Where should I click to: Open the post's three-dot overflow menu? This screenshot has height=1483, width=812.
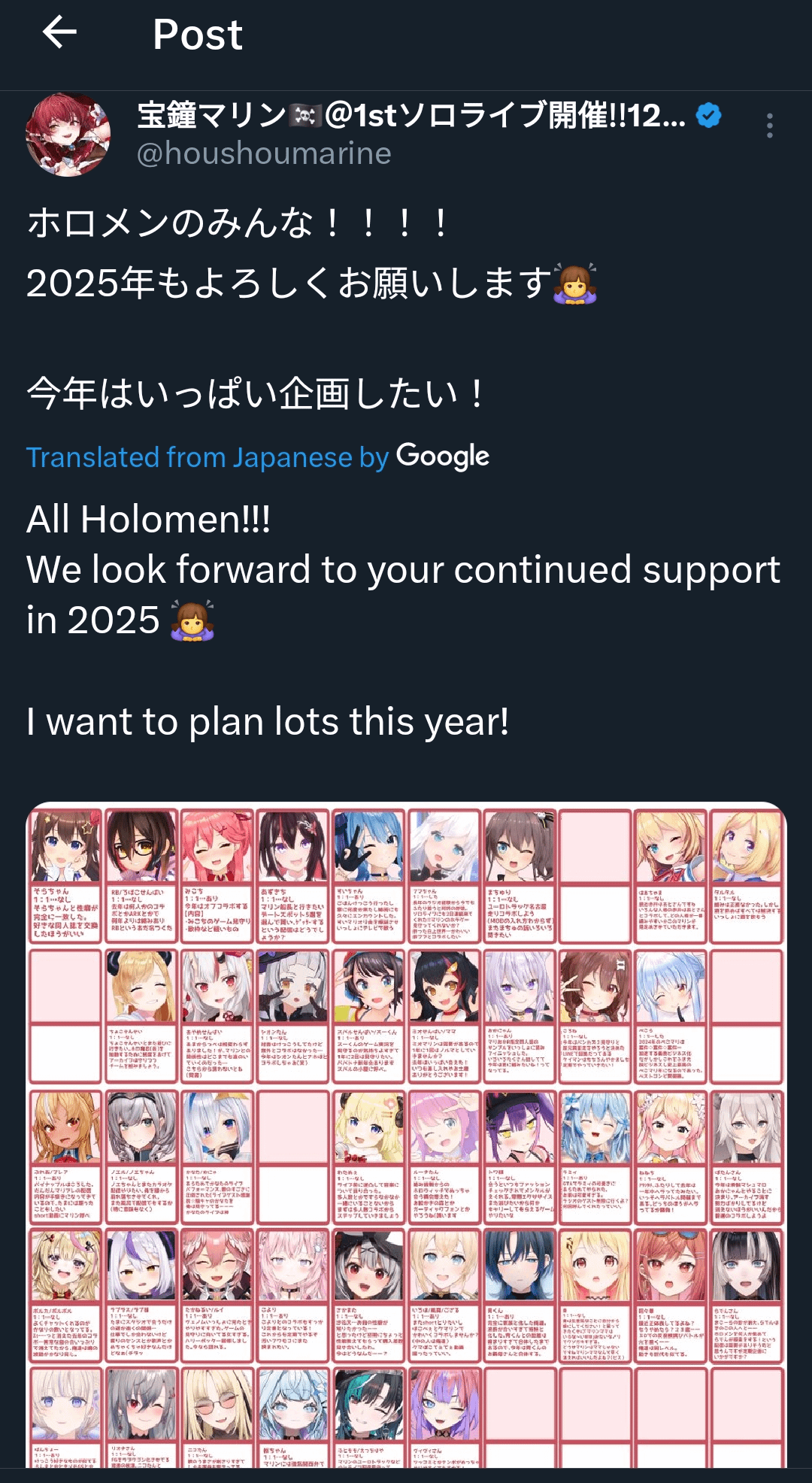click(x=769, y=126)
